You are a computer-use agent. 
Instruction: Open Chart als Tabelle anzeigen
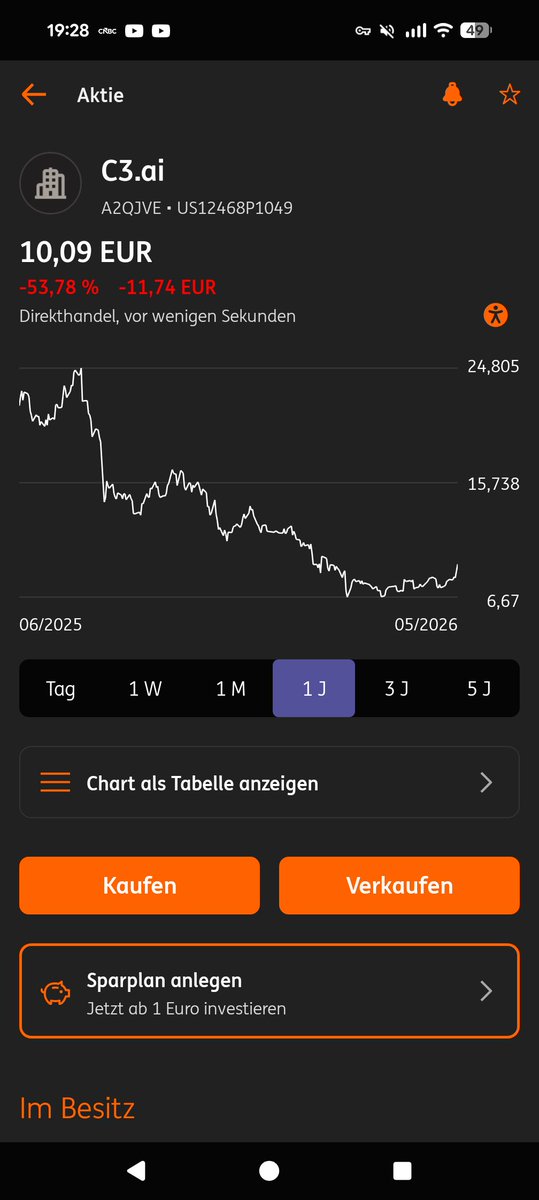pos(269,782)
